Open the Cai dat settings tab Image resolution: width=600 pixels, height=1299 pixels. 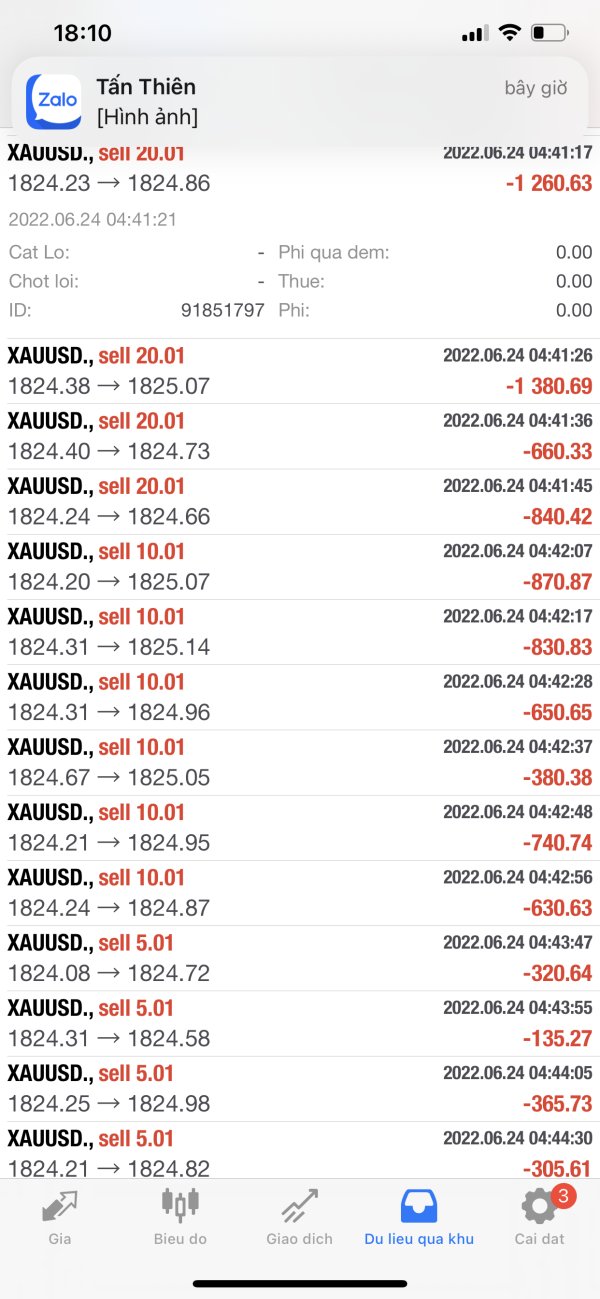pos(540,1217)
